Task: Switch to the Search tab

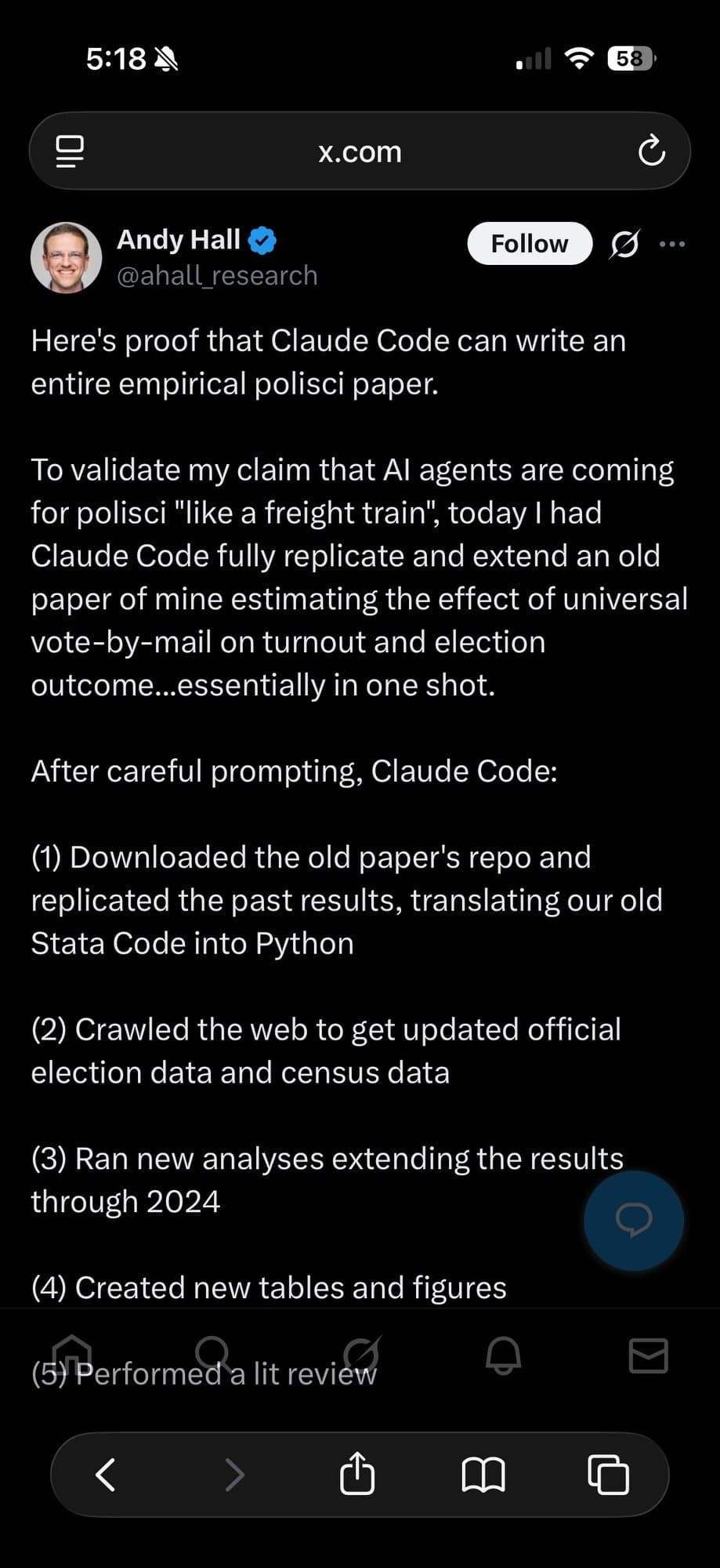Action: click(x=213, y=1355)
